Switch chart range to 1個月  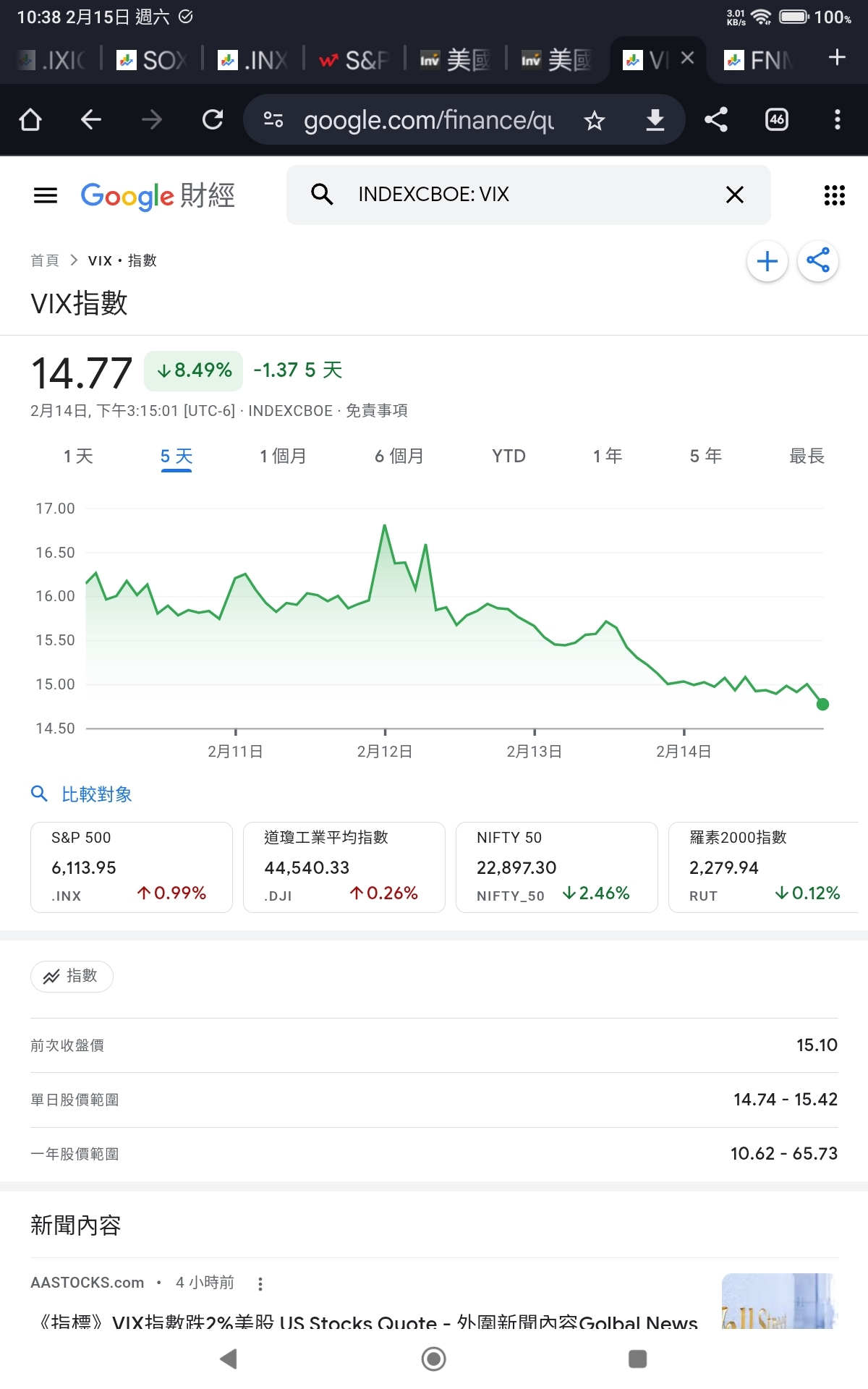(282, 456)
